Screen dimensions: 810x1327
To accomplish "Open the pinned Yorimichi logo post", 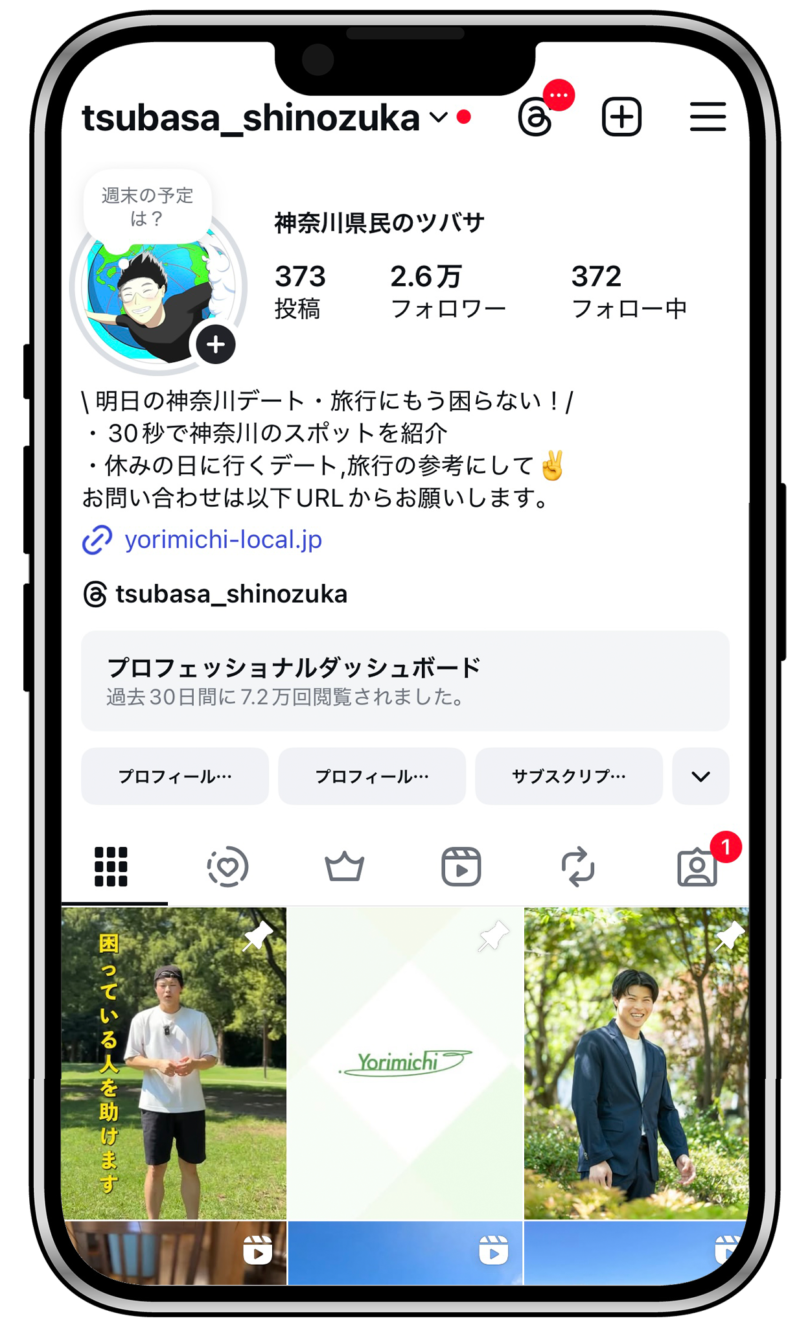I will click(x=405, y=1062).
